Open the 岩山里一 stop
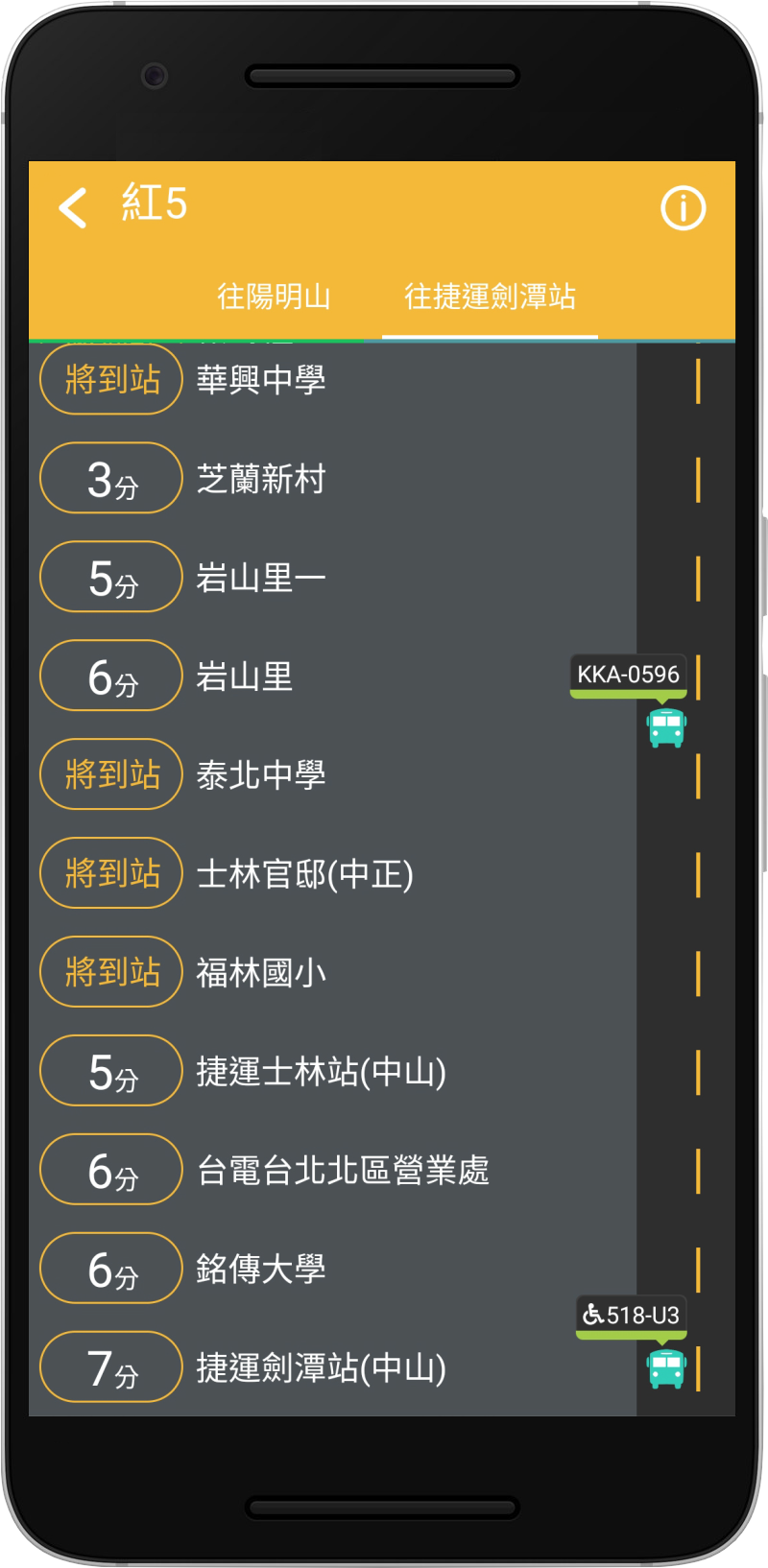 coord(332,578)
